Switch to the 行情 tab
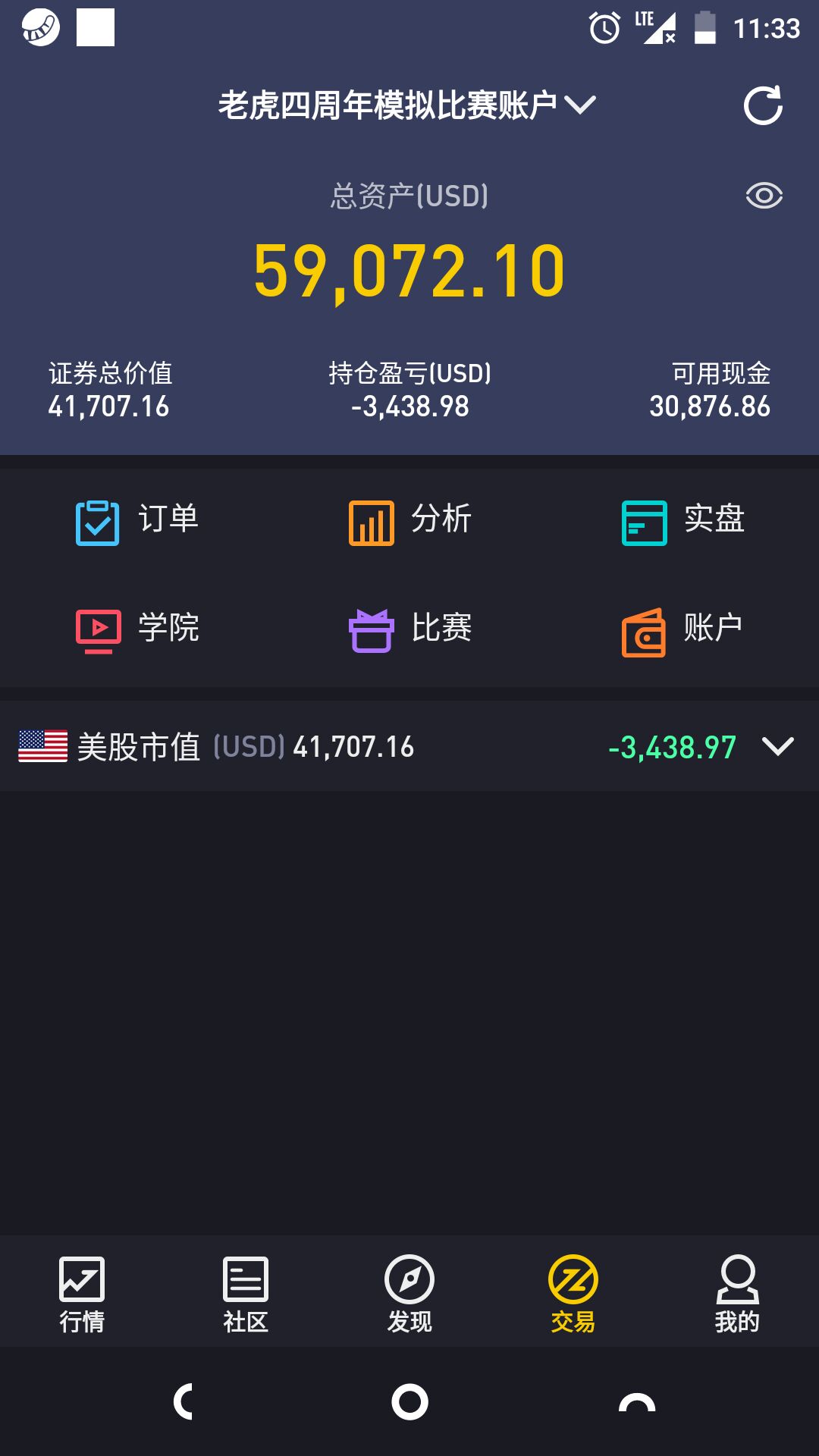Image resolution: width=819 pixels, height=1456 pixels. coord(82,1294)
